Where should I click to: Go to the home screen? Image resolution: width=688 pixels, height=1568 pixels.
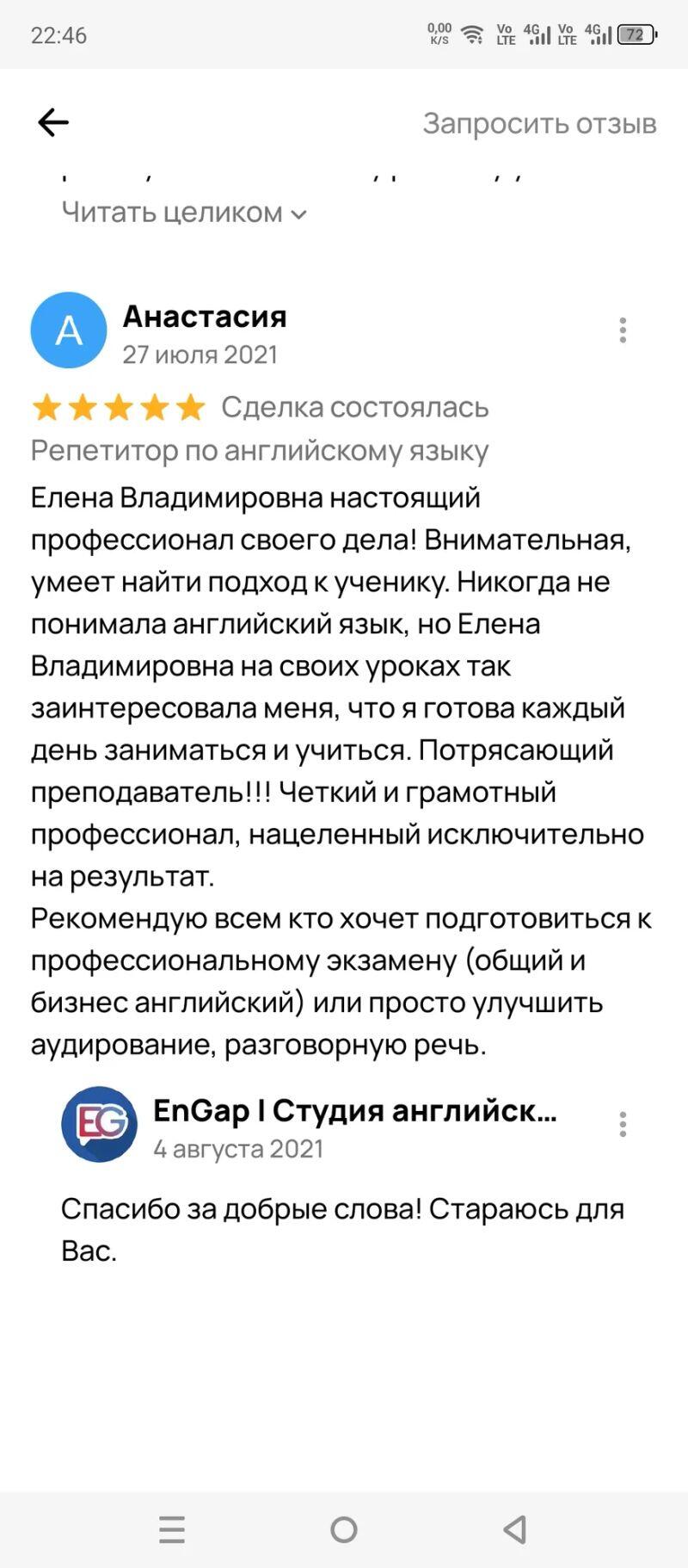pos(344,1529)
